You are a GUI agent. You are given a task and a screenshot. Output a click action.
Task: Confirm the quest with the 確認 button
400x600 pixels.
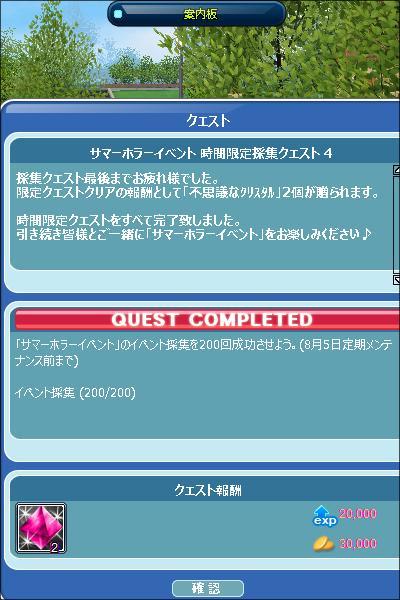[x=208, y=589]
